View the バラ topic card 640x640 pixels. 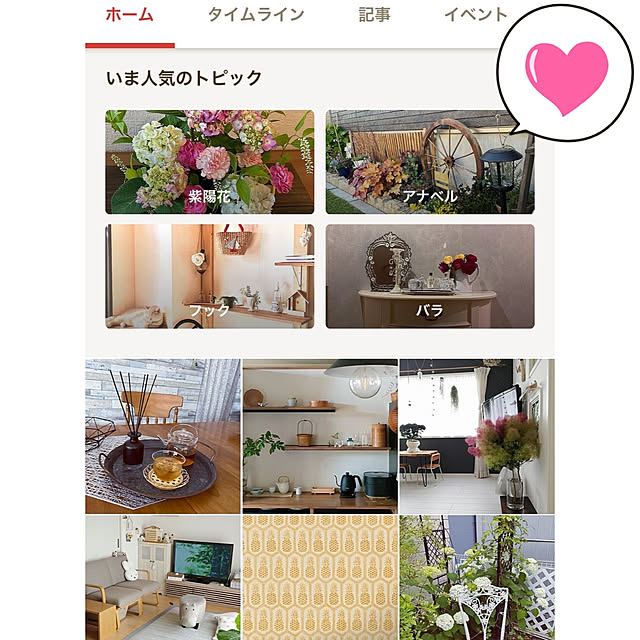pyautogui.click(x=429, y=276)
